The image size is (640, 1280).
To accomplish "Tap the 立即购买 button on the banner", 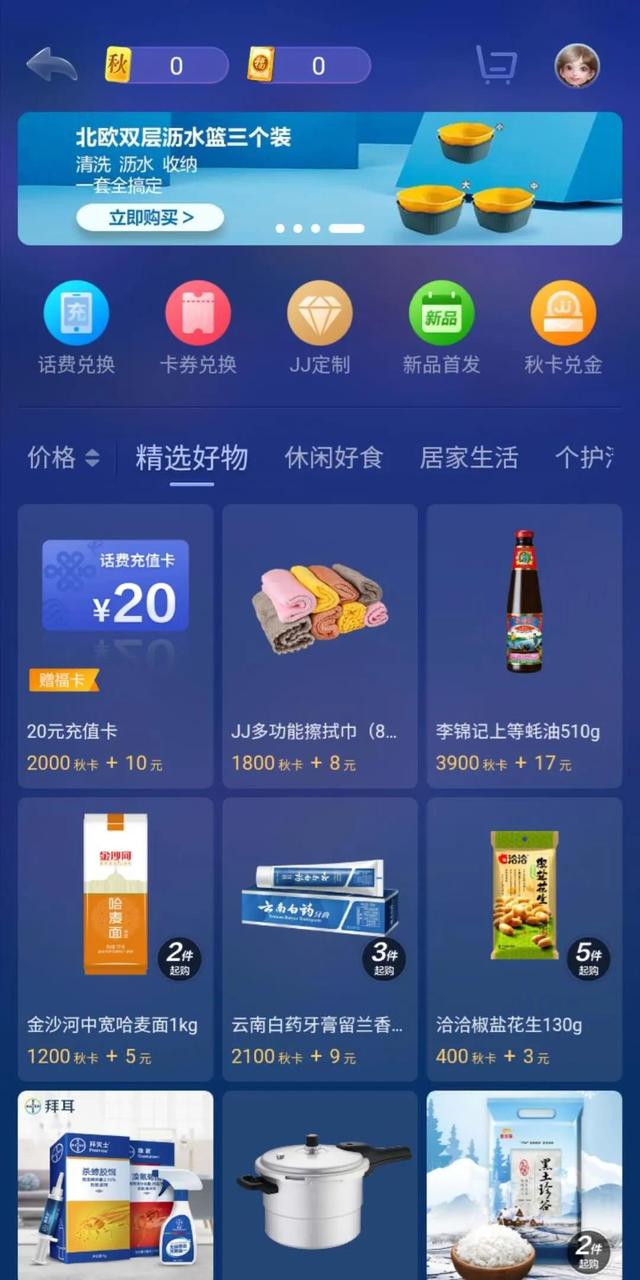I will (x=150, y=216).
